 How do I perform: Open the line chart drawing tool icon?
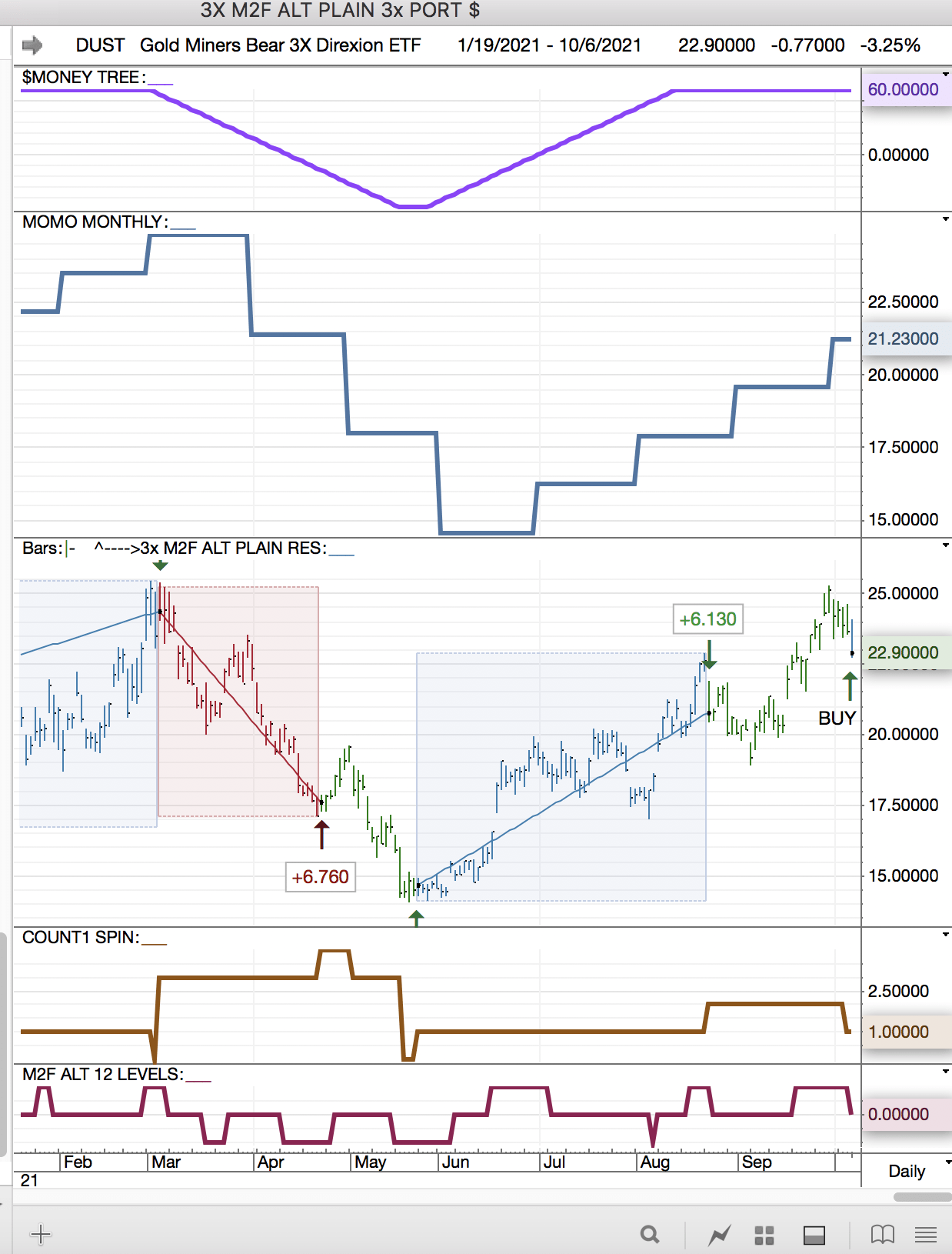719,1235
